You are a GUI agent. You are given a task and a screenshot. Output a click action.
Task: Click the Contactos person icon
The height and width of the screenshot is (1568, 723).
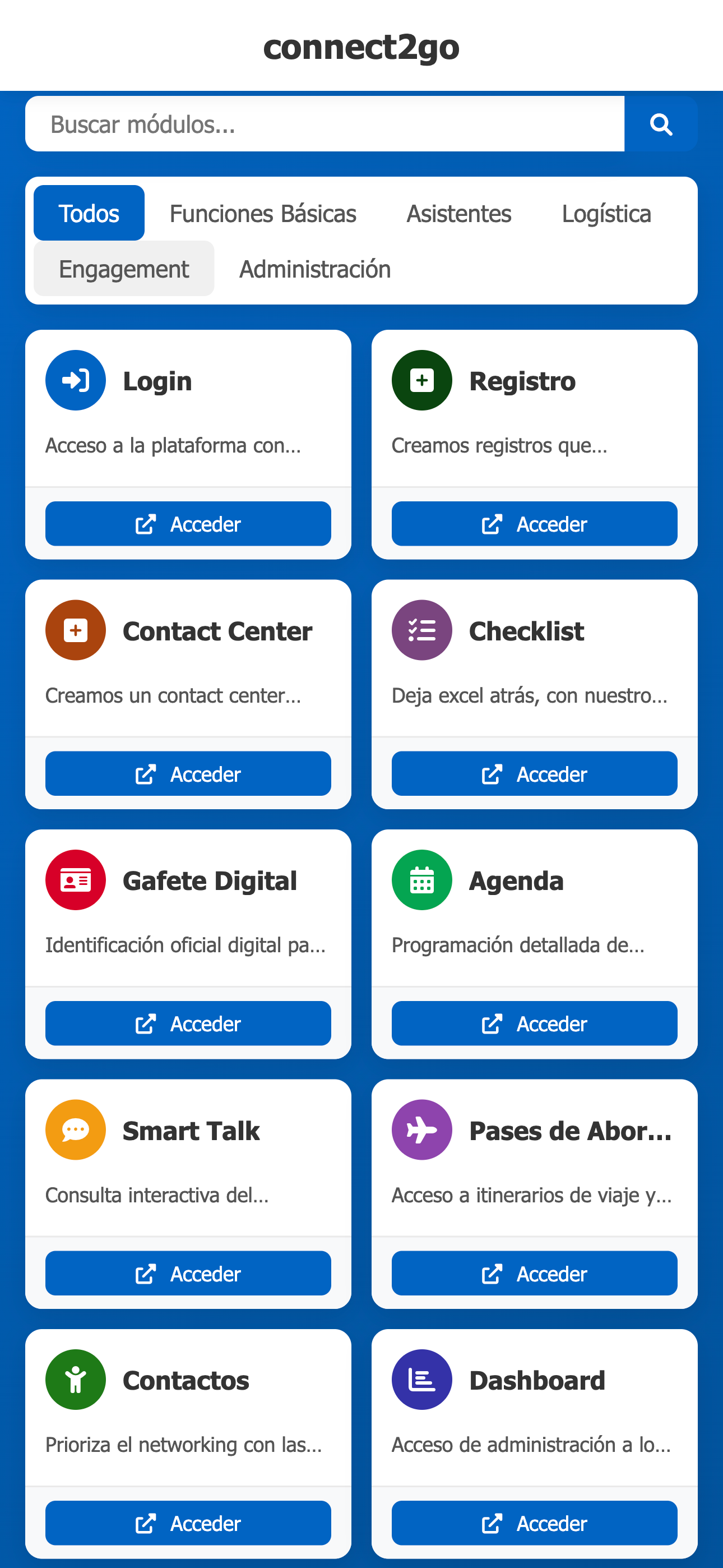tap(76, 1380)
